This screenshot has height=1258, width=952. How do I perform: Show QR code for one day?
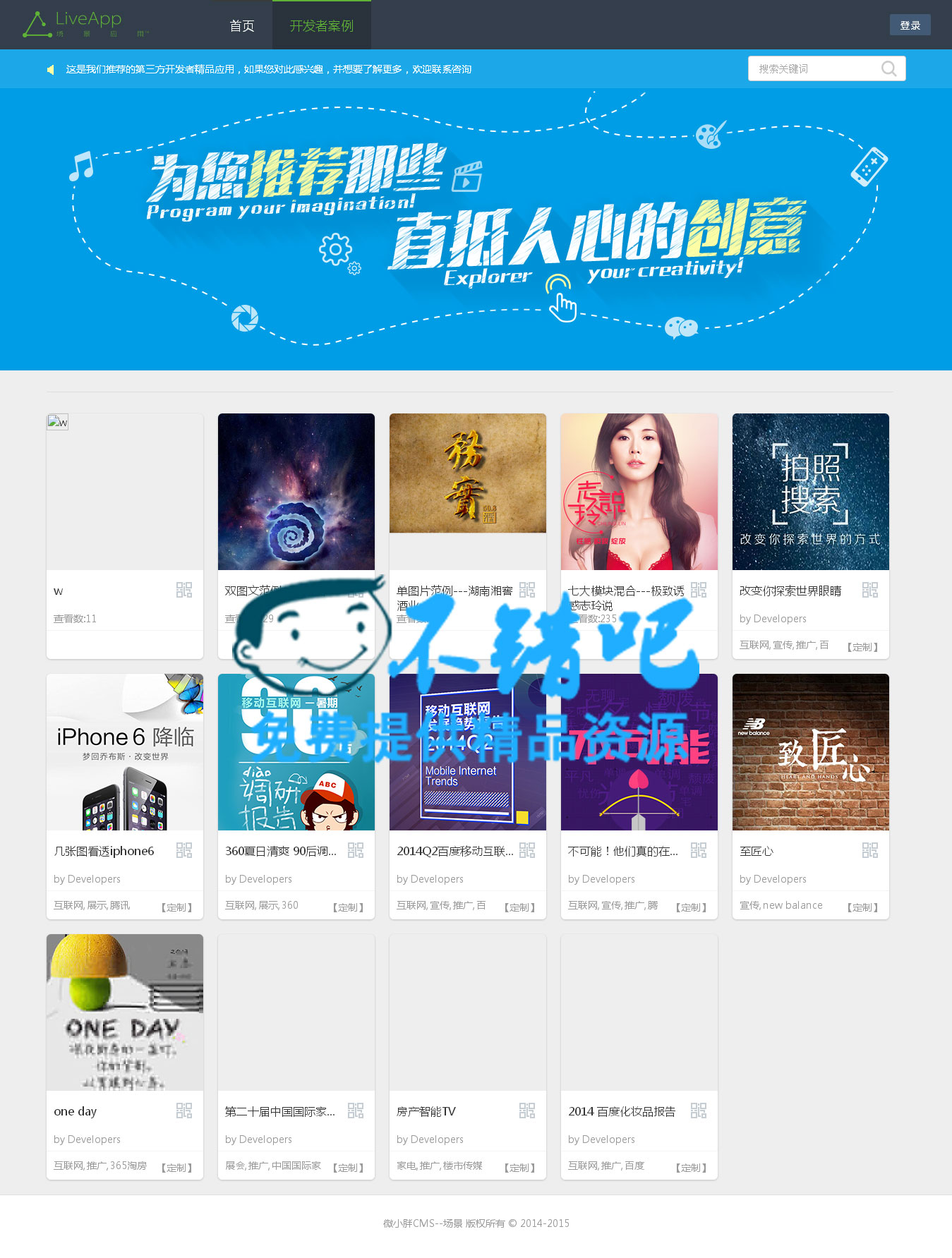click(x=183, y=1111)
